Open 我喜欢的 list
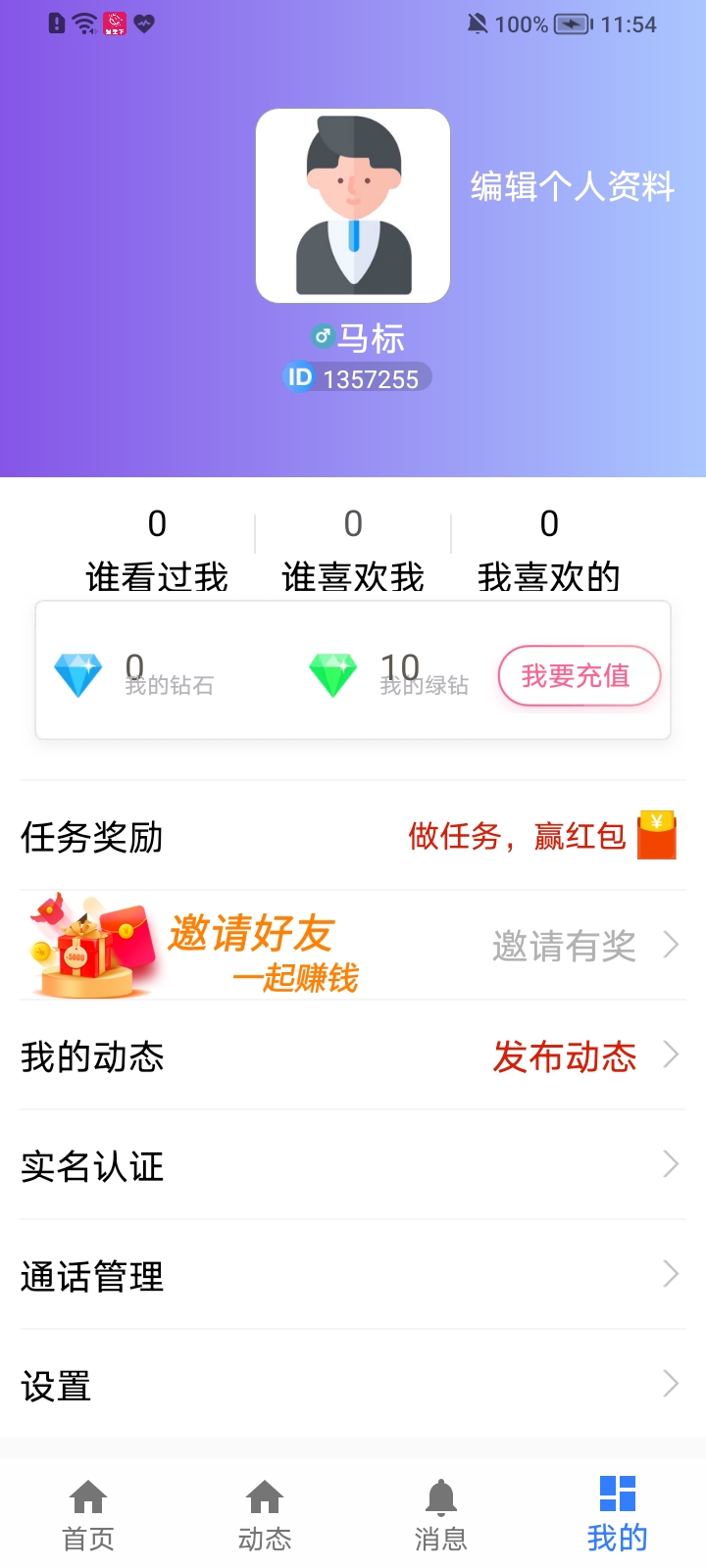 [549, 551]
